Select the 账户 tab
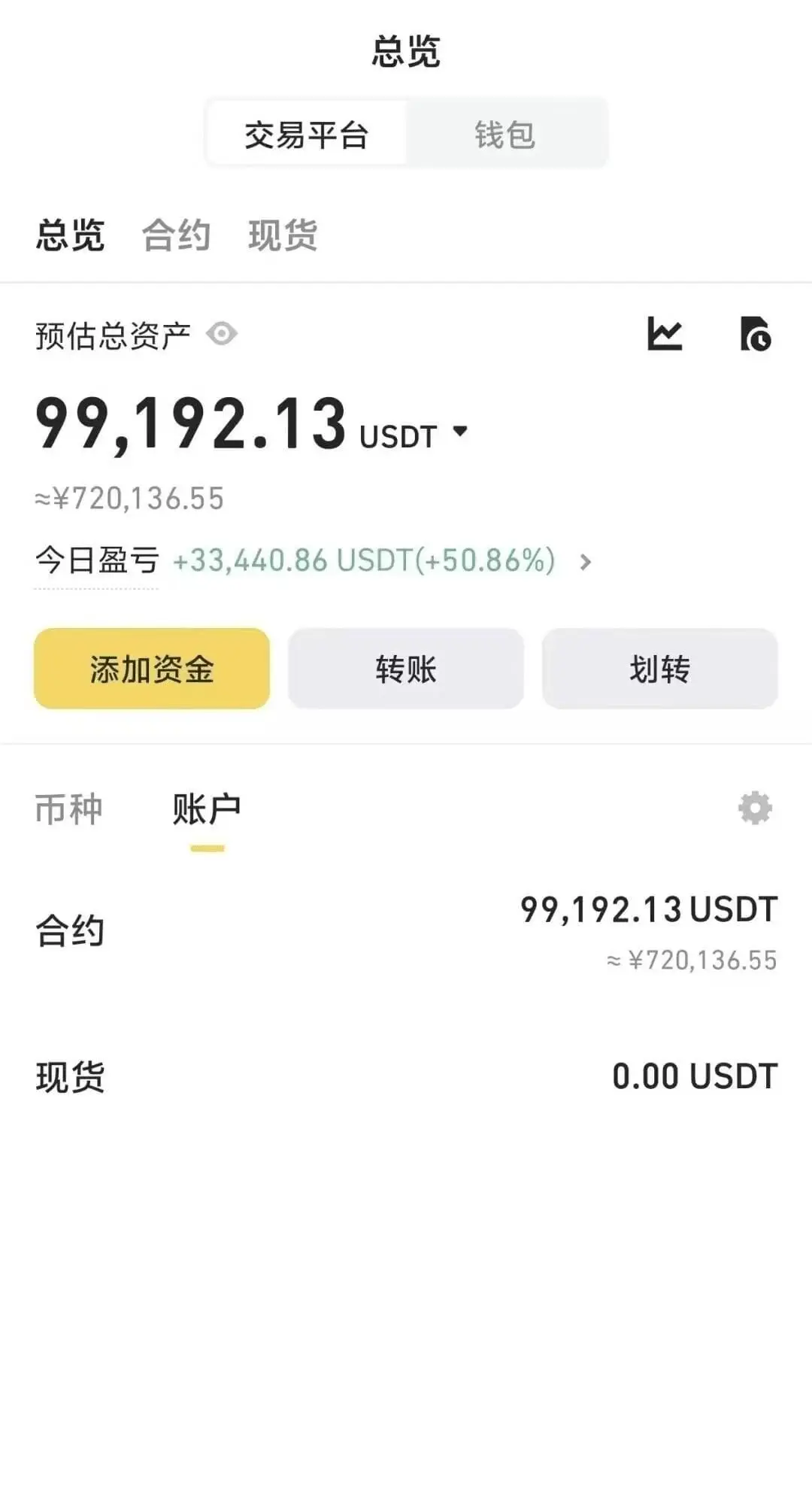812x1505 pixels. [x=207, y=809]
